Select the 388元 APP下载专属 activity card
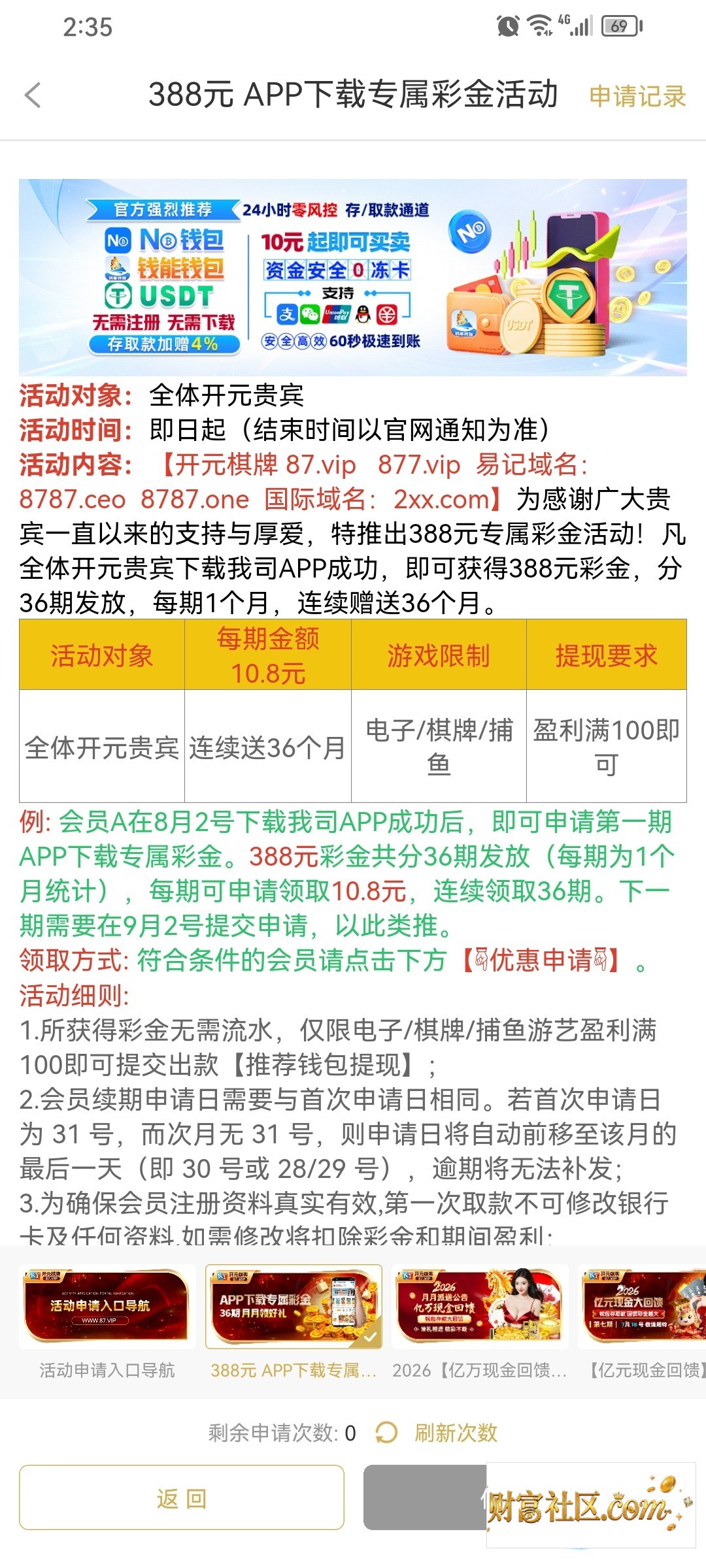706x1568 pixels. (x=294, y=1324)
